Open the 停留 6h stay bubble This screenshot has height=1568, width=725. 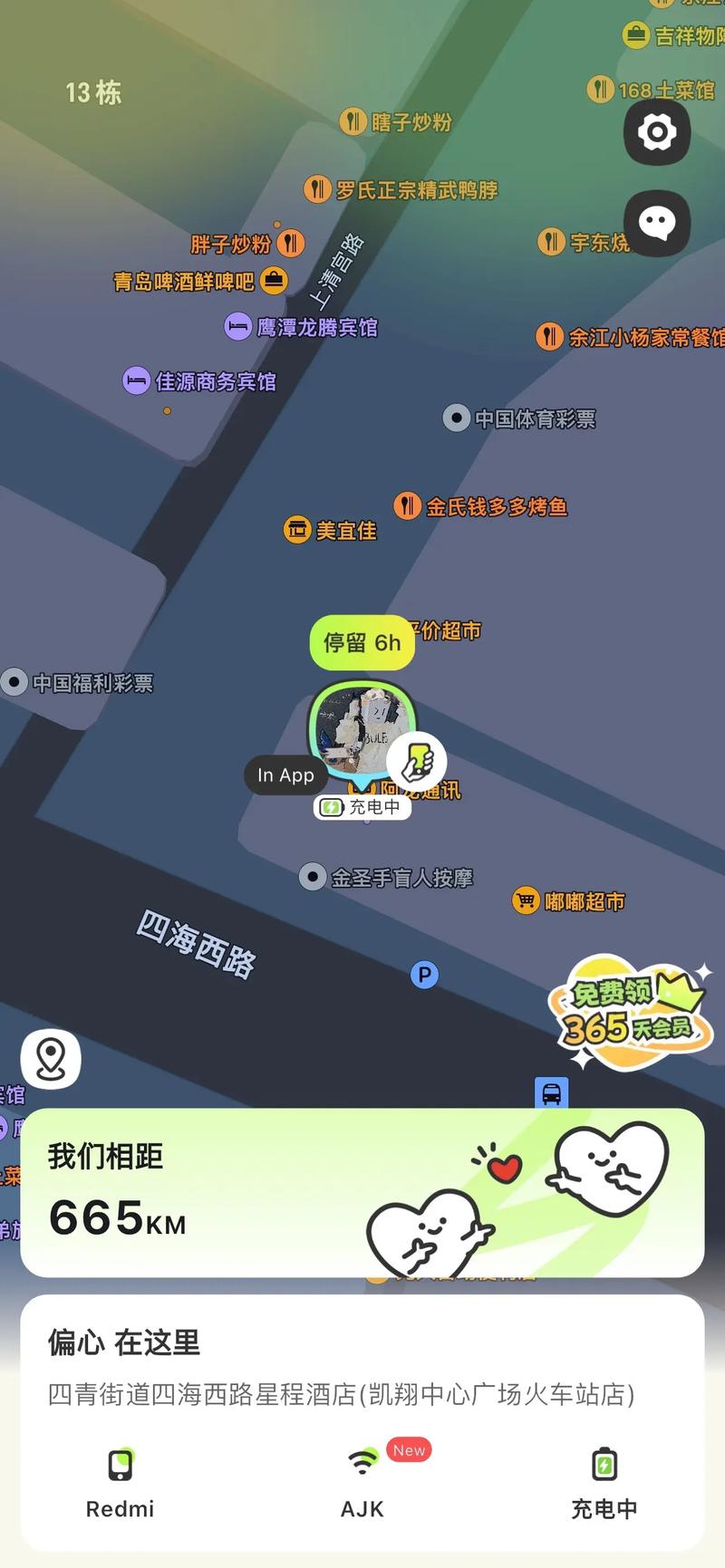coord(361,643)
